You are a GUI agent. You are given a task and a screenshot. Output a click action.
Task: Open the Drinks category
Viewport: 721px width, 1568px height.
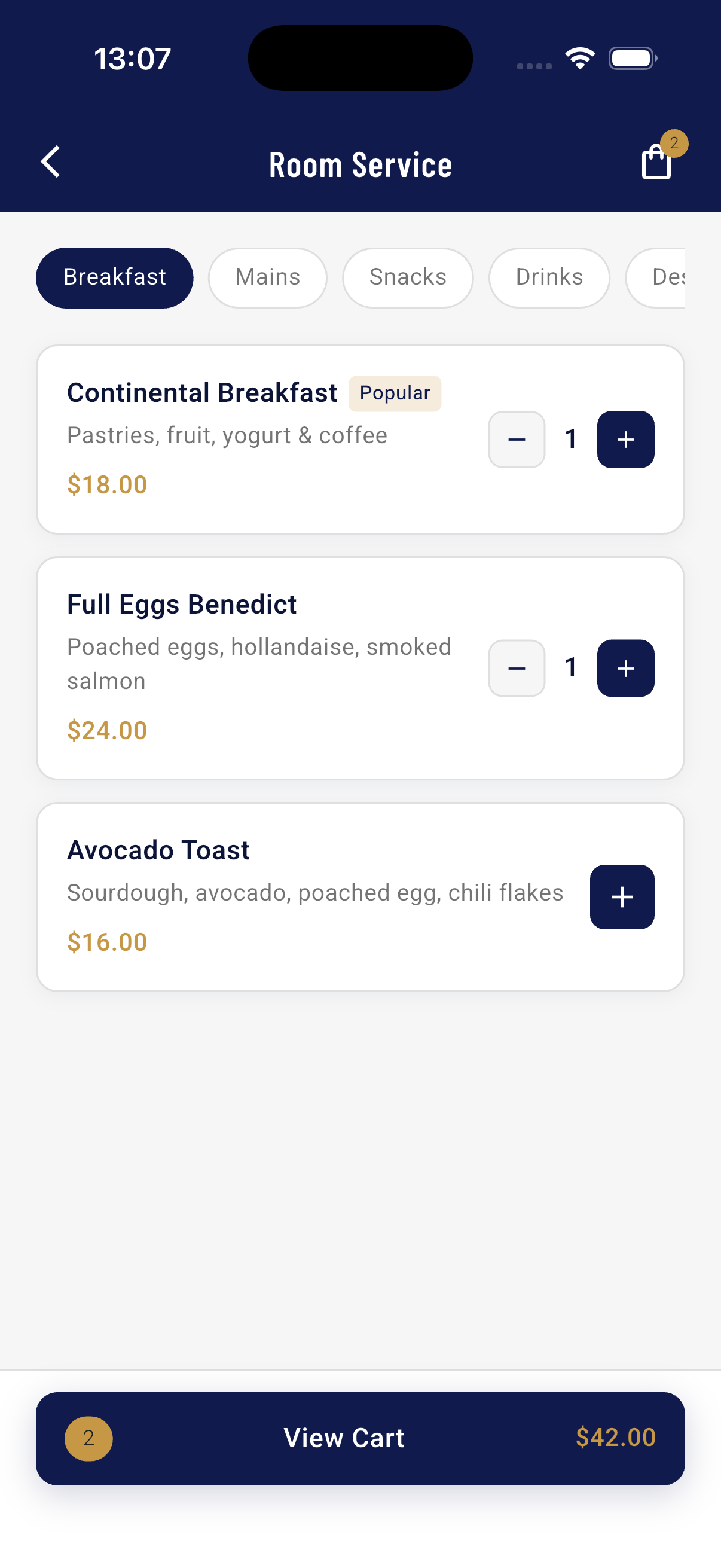pos(548,277)
